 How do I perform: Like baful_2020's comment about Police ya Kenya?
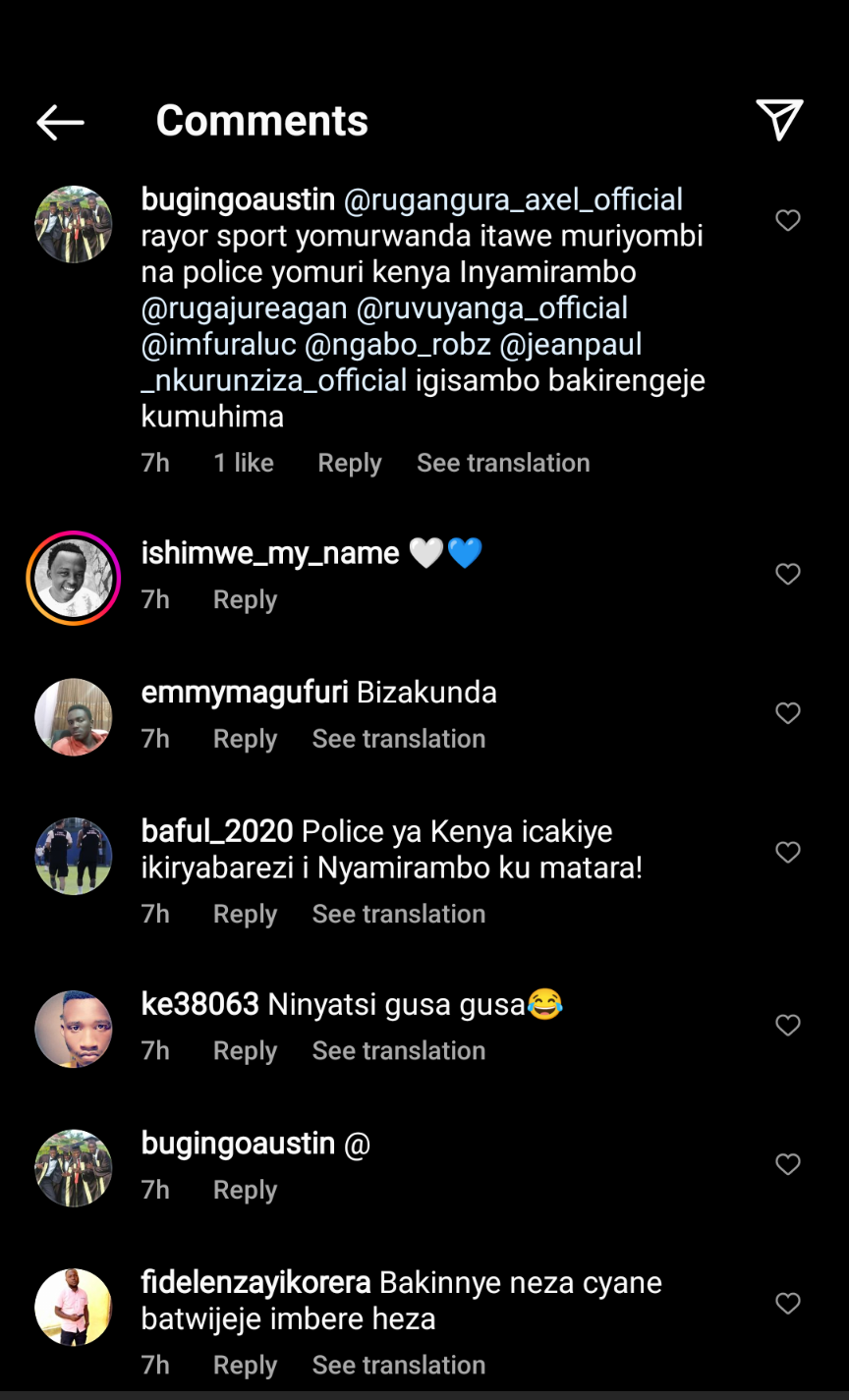[x=788, y=852]
